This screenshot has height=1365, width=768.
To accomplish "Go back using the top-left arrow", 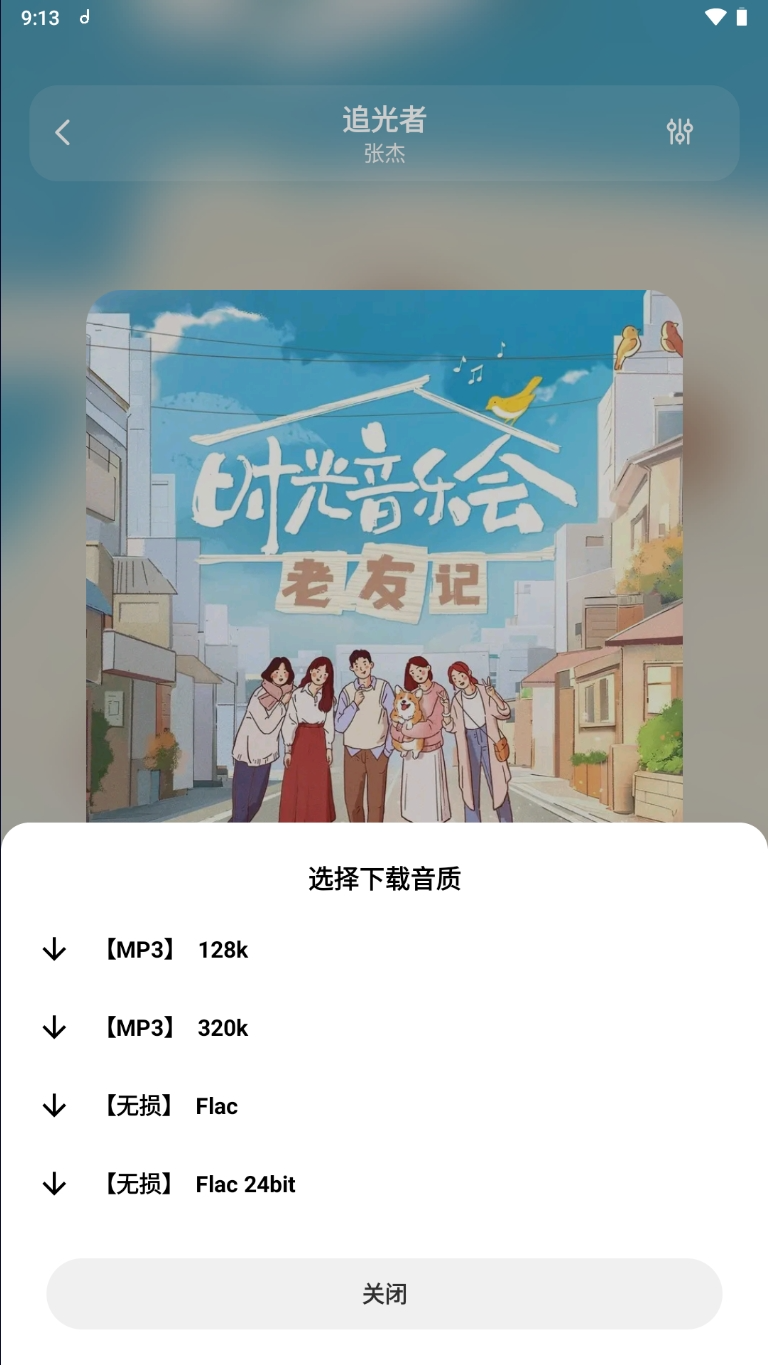I will click(63, 132).
